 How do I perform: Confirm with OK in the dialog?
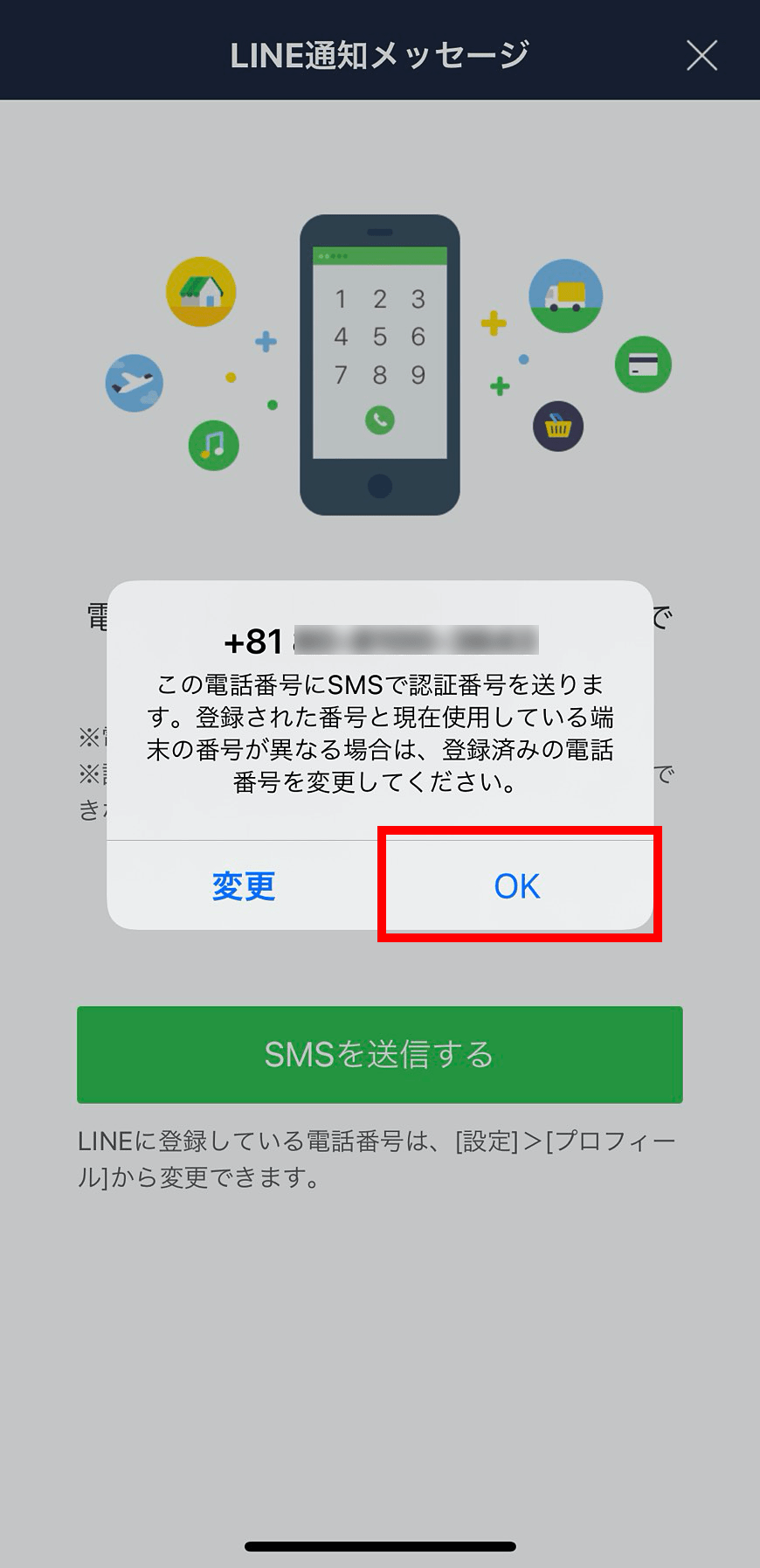[x=517, y=886]
